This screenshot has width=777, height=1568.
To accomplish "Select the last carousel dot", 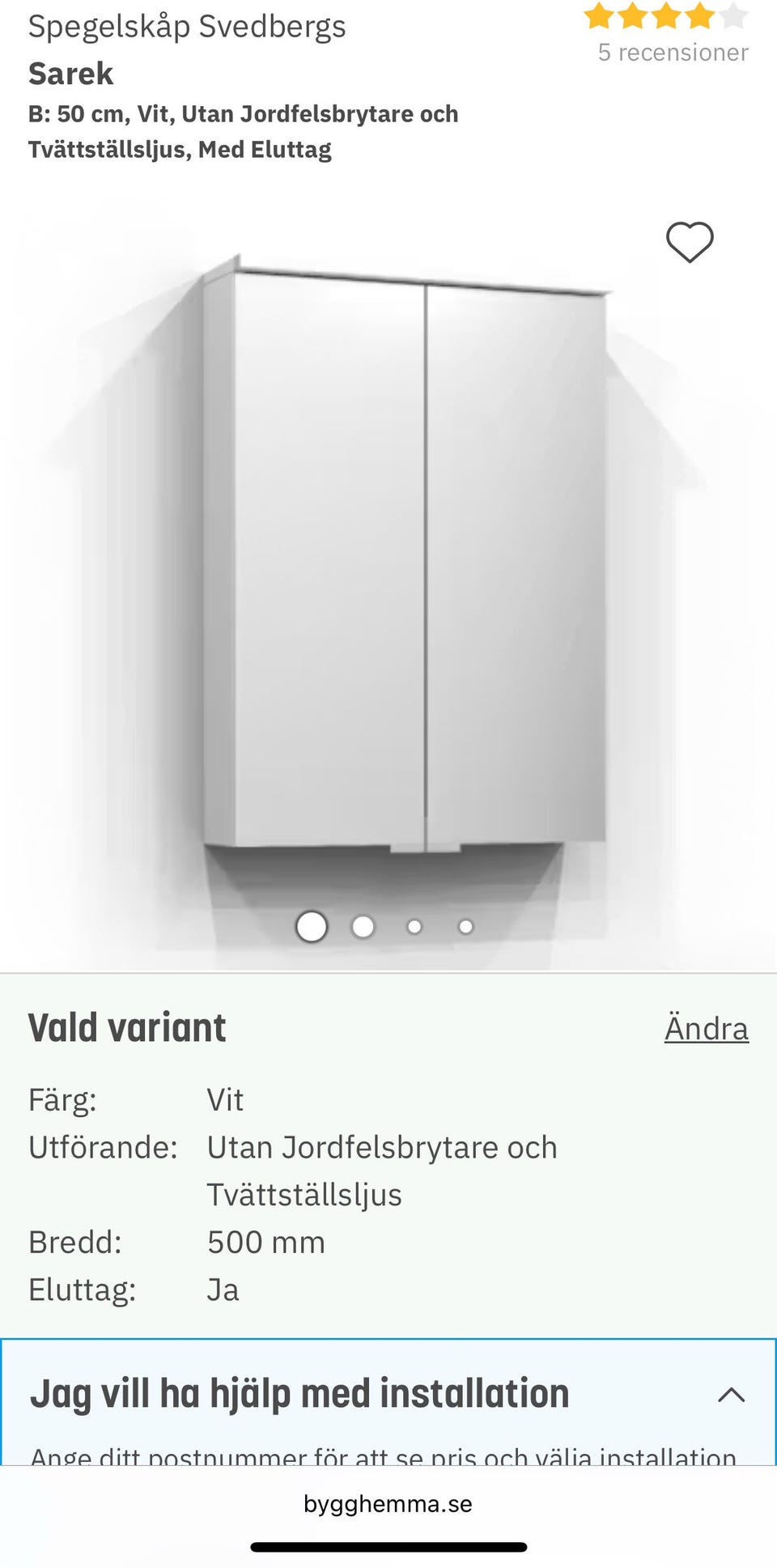I will (465, 927).
